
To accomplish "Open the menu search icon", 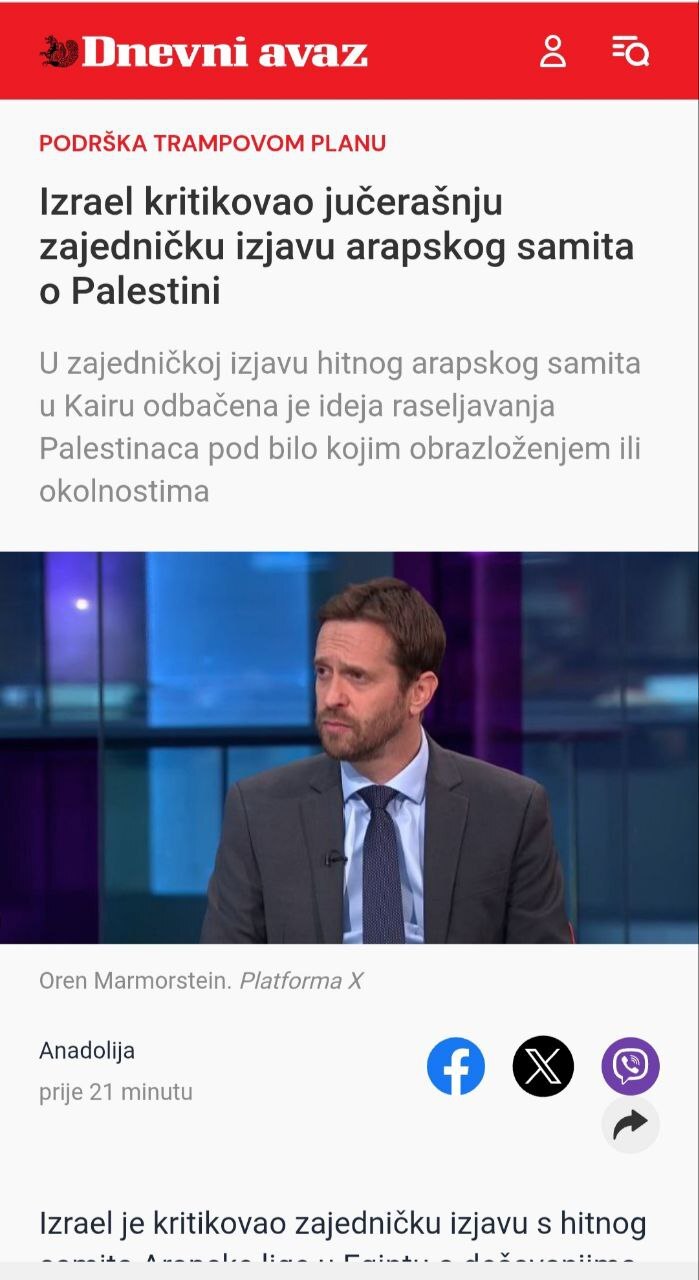I will [x=630, y=50].
